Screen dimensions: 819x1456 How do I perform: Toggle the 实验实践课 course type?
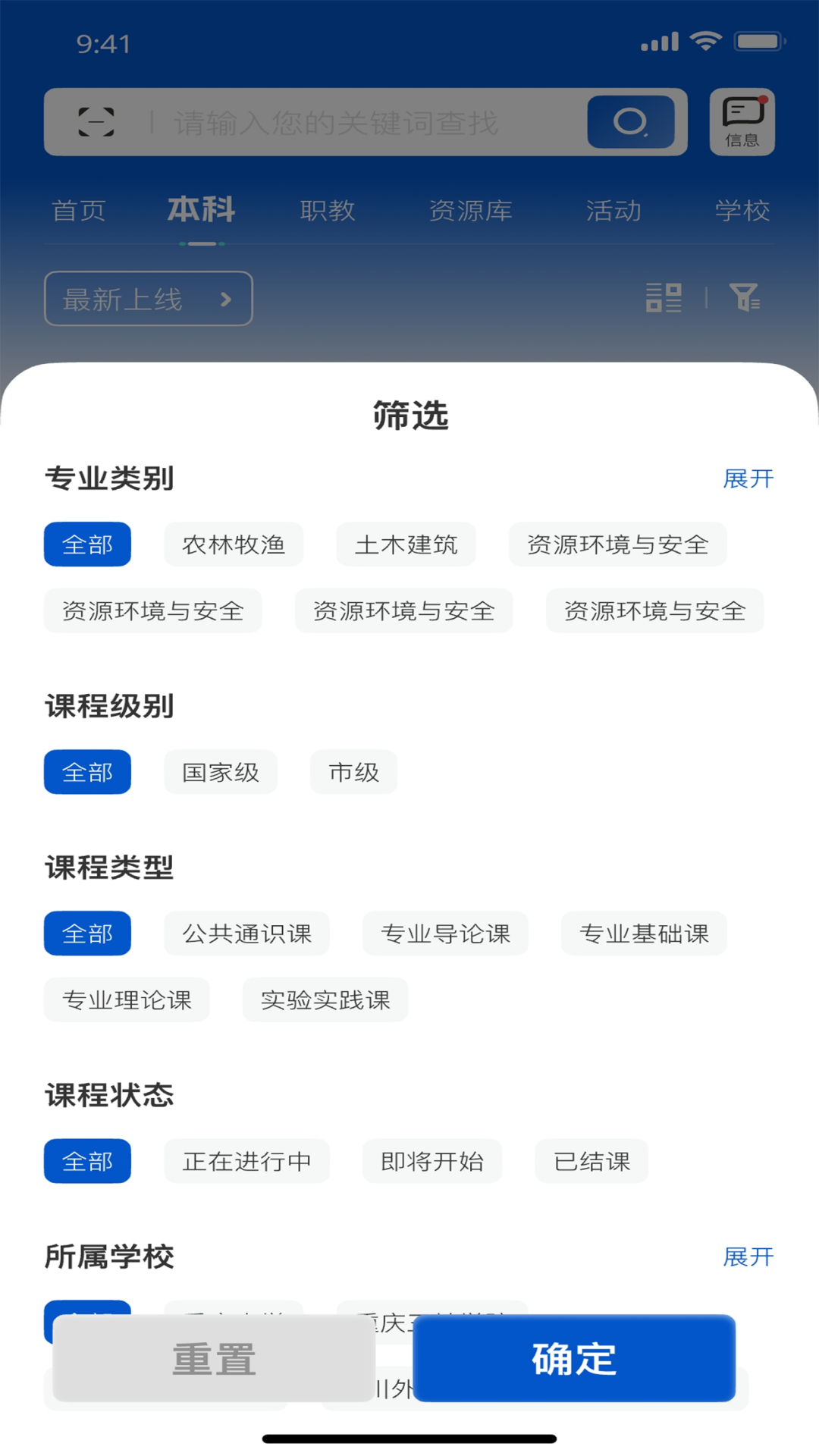pos(325,999)
